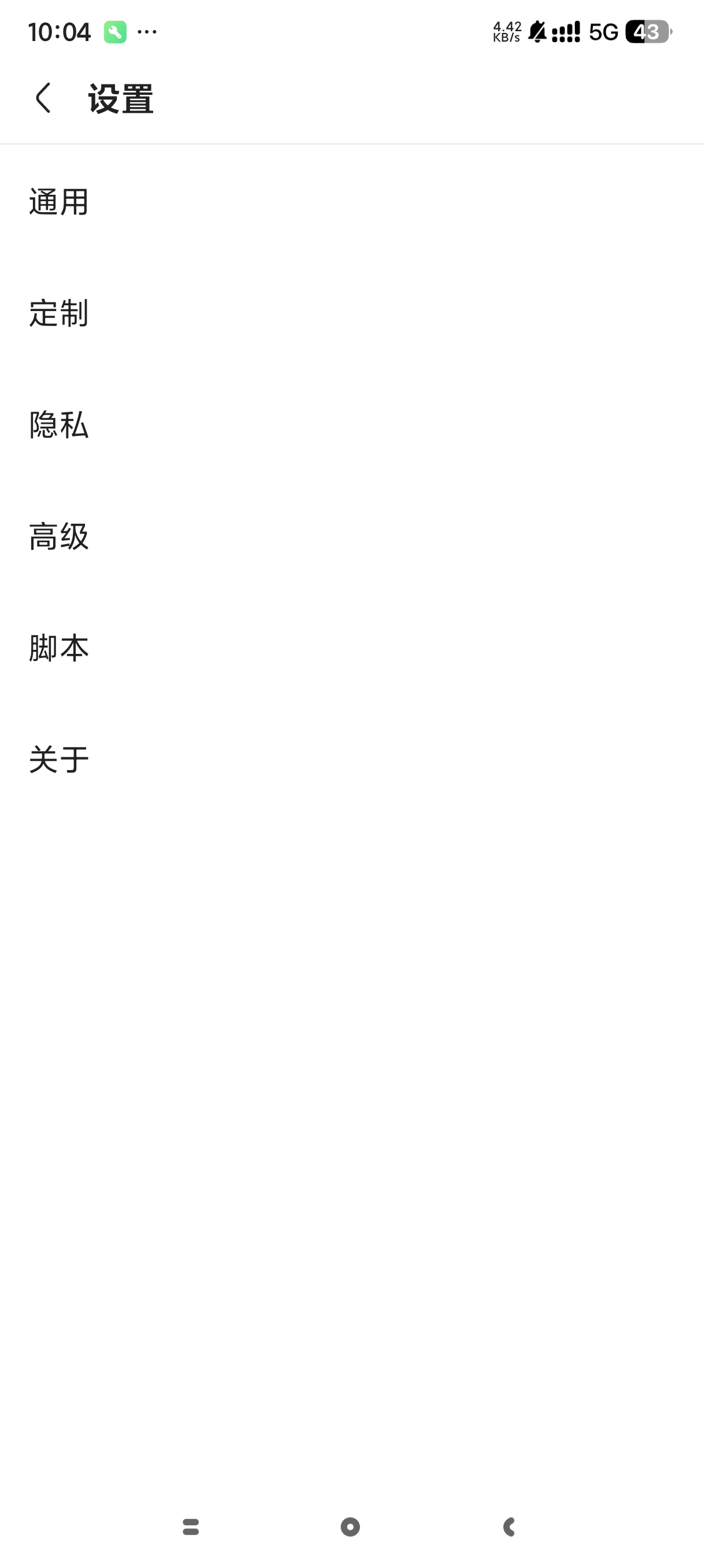Viewport: 705px width, 1568px height.
Task: Tap the system home button
Action: coord(350,1526)
